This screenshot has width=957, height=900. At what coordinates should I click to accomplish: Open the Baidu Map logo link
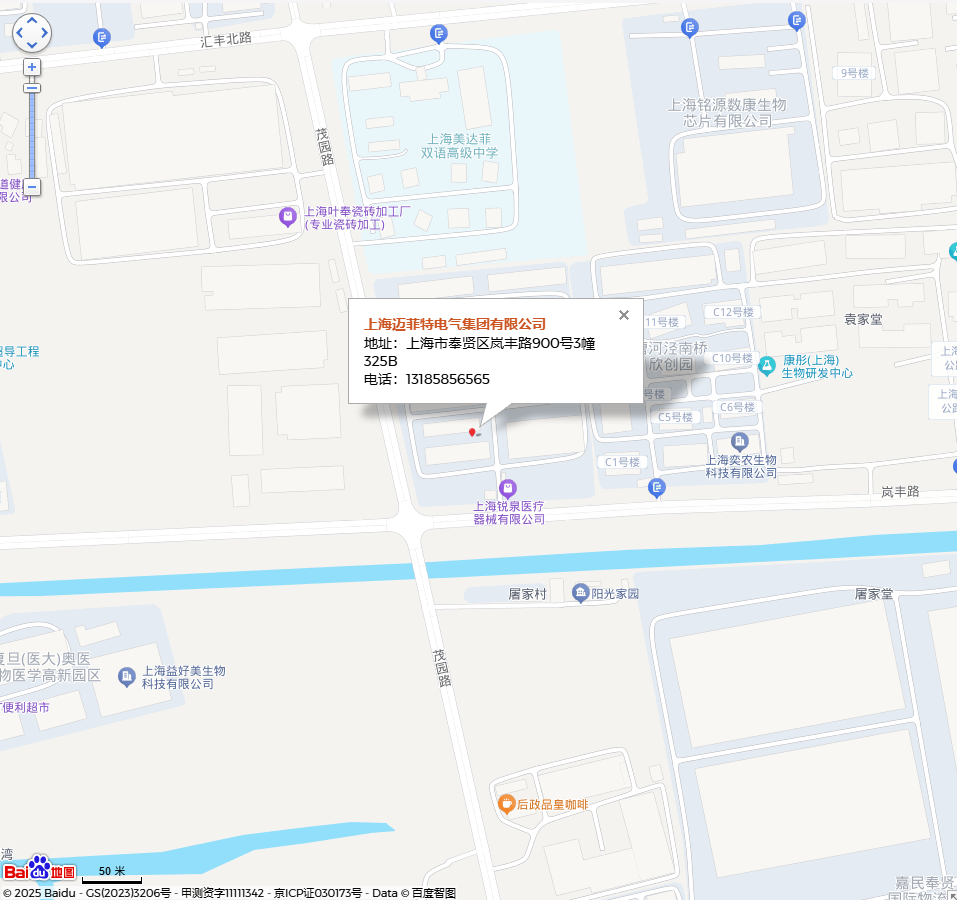tap(39, 869)
